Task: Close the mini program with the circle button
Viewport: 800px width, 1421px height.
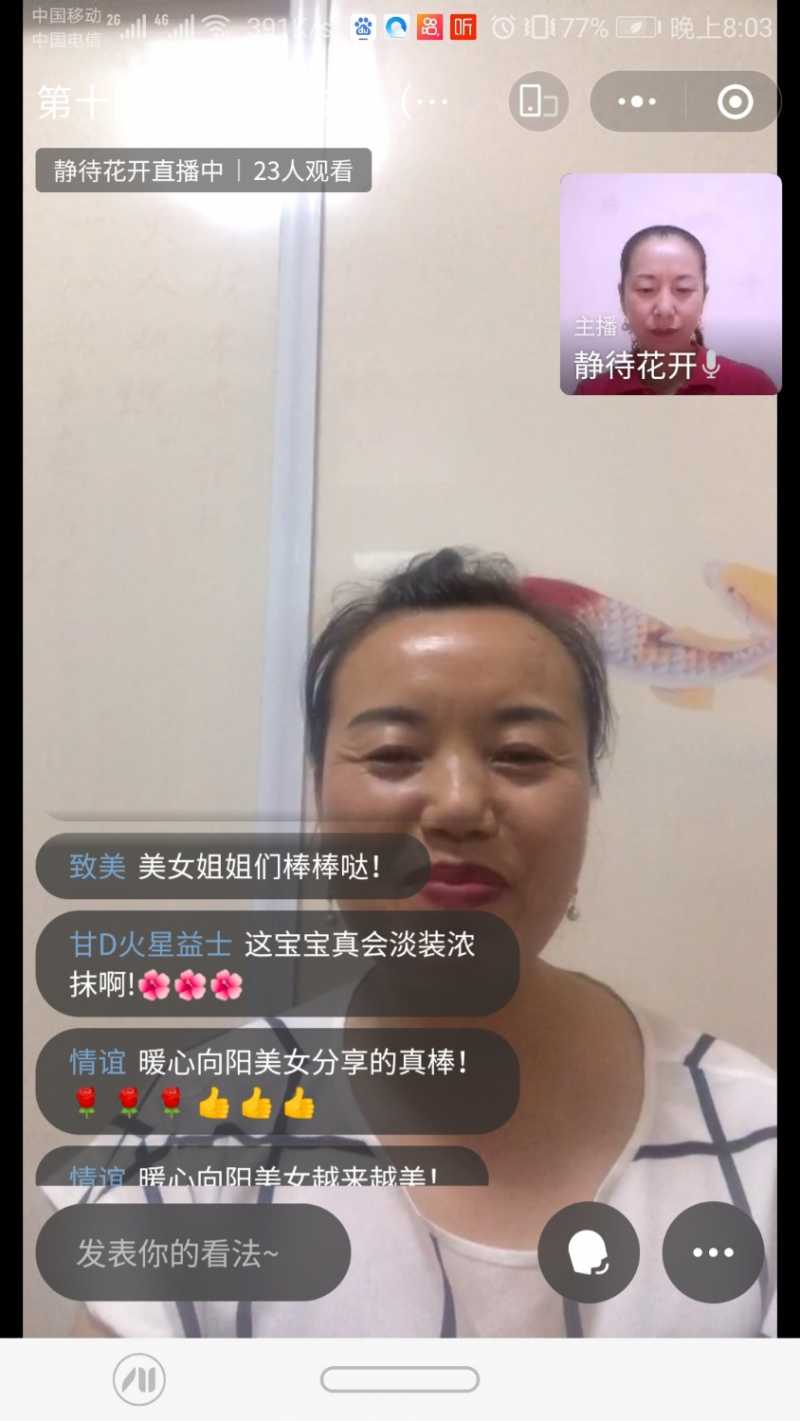Action: tap(735, 101)
